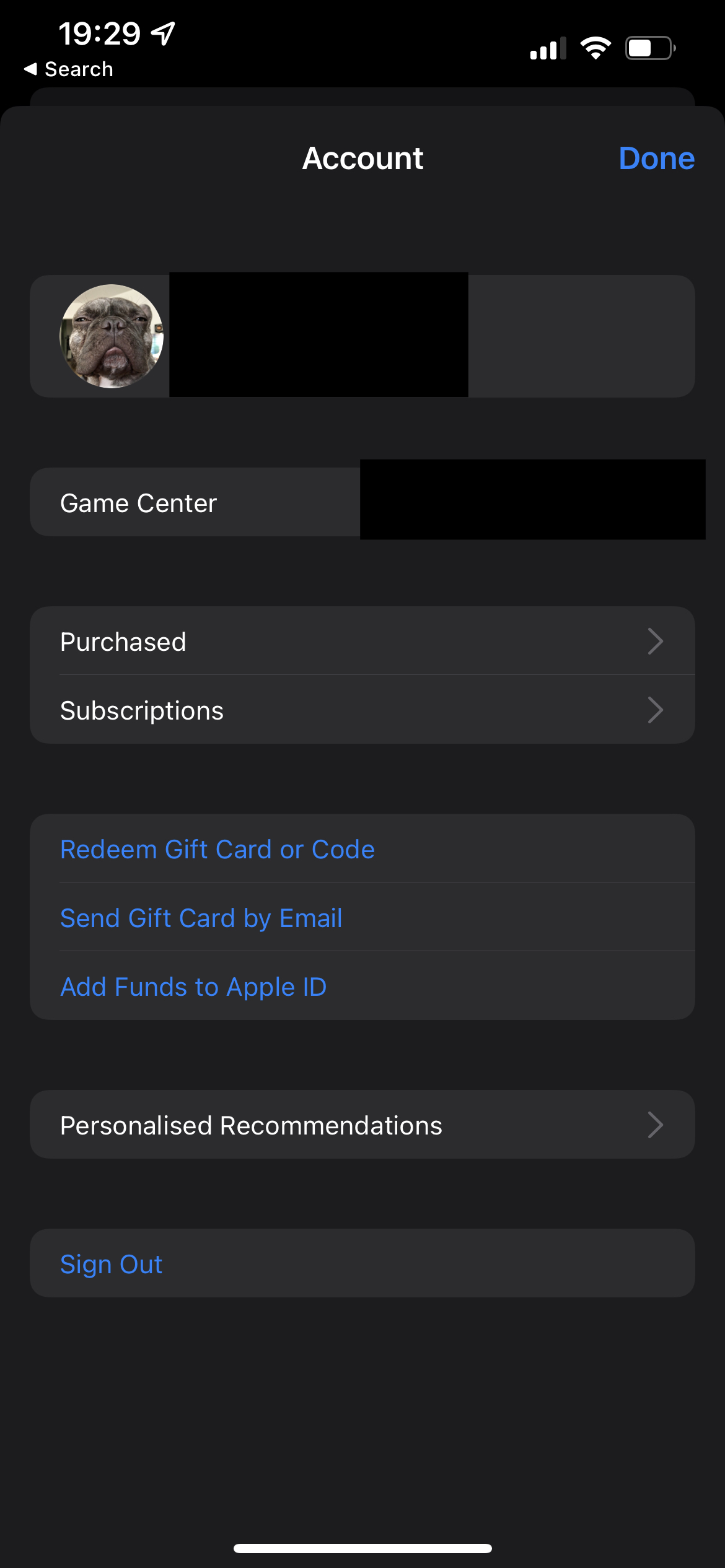
Task: Open Subscriptions
Action: [362, 710]
